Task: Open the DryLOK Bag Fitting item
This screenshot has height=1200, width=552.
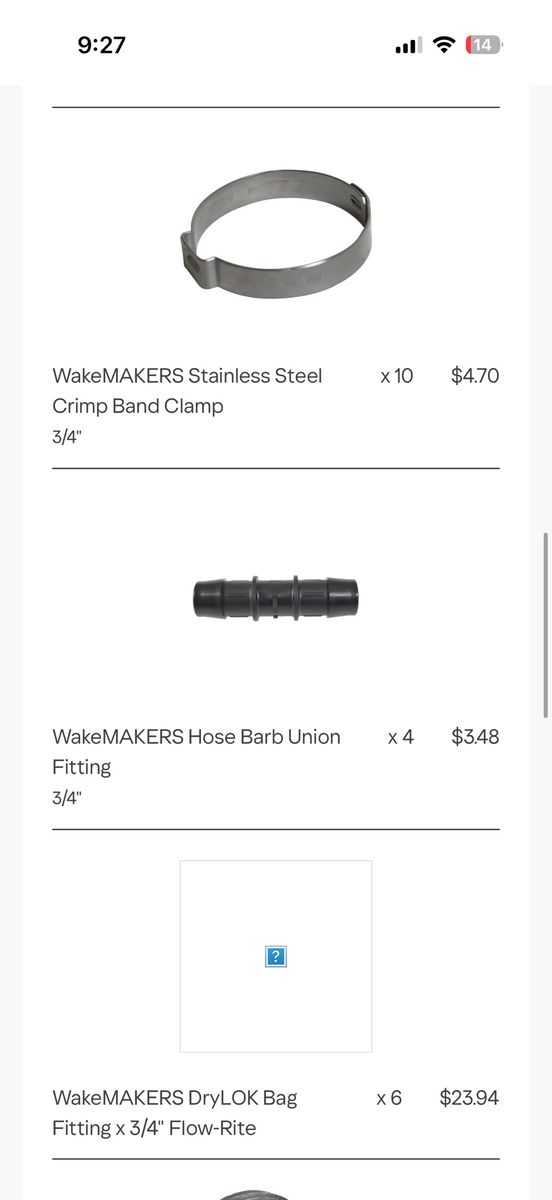Action: tap(175, 1113)
